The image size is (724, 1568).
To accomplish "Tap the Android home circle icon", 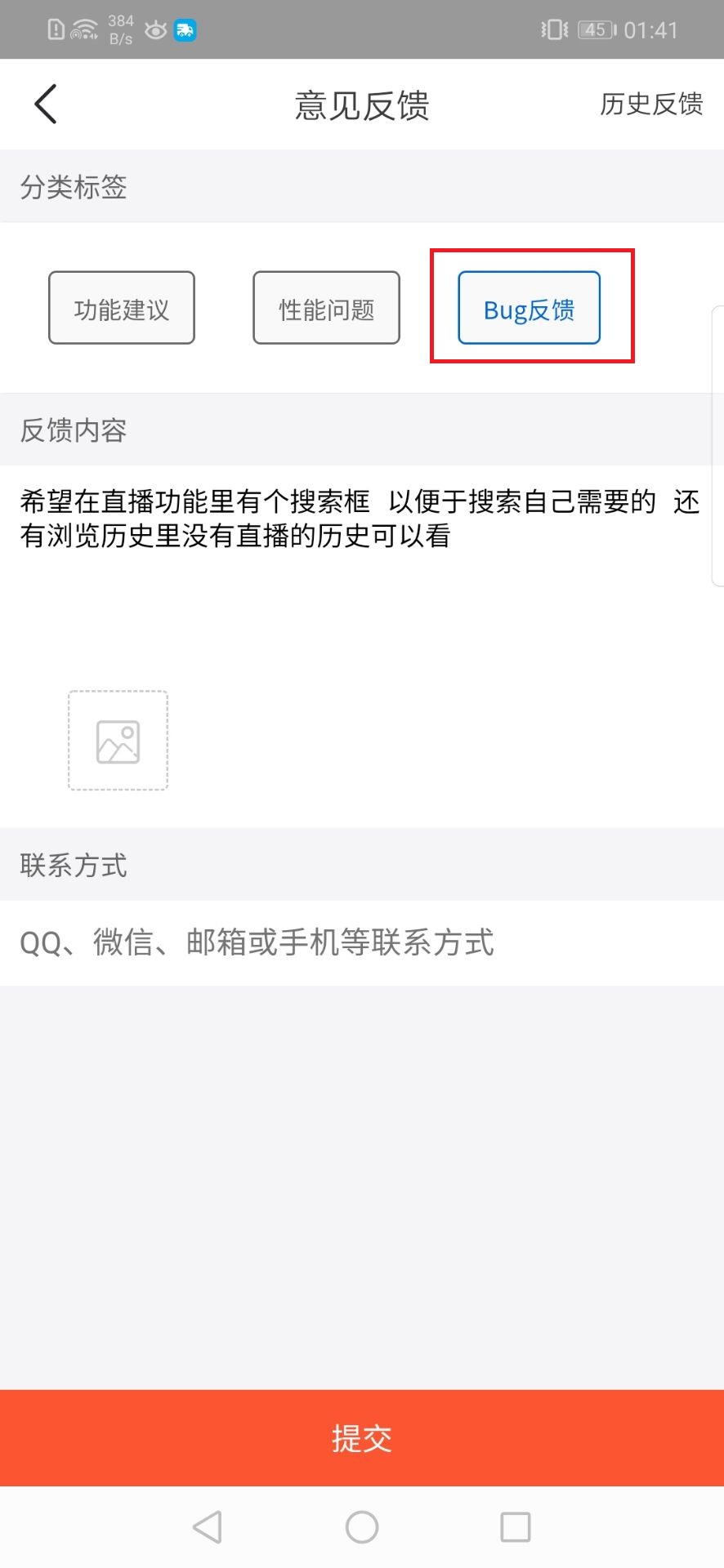I will click(x=362, y=1526).
